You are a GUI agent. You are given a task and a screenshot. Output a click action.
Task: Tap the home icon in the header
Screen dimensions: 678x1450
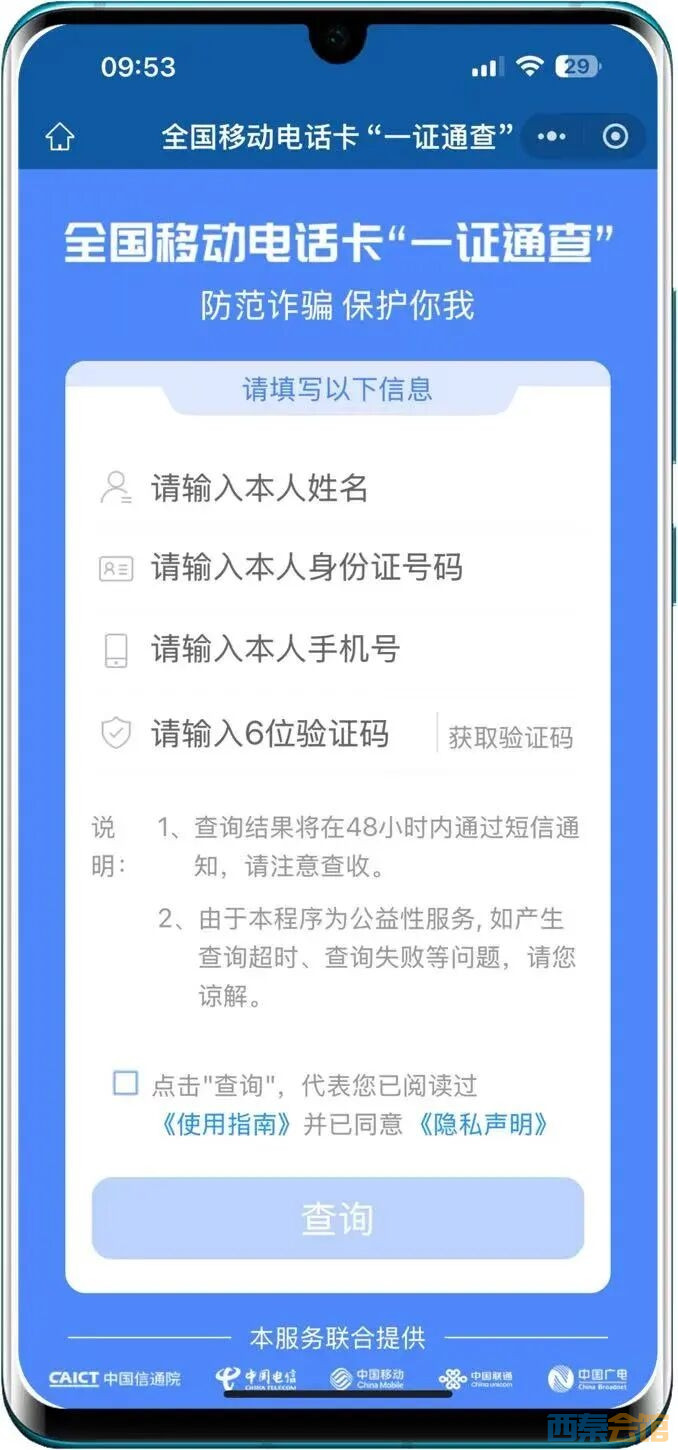(61, 136)
